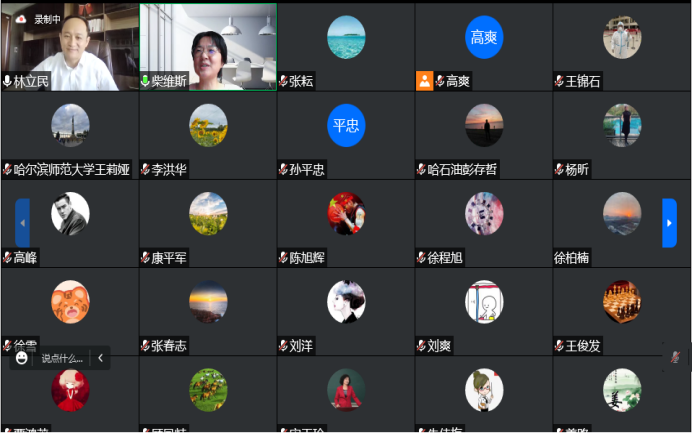Select 林立民's video tile

coord(69,47)
